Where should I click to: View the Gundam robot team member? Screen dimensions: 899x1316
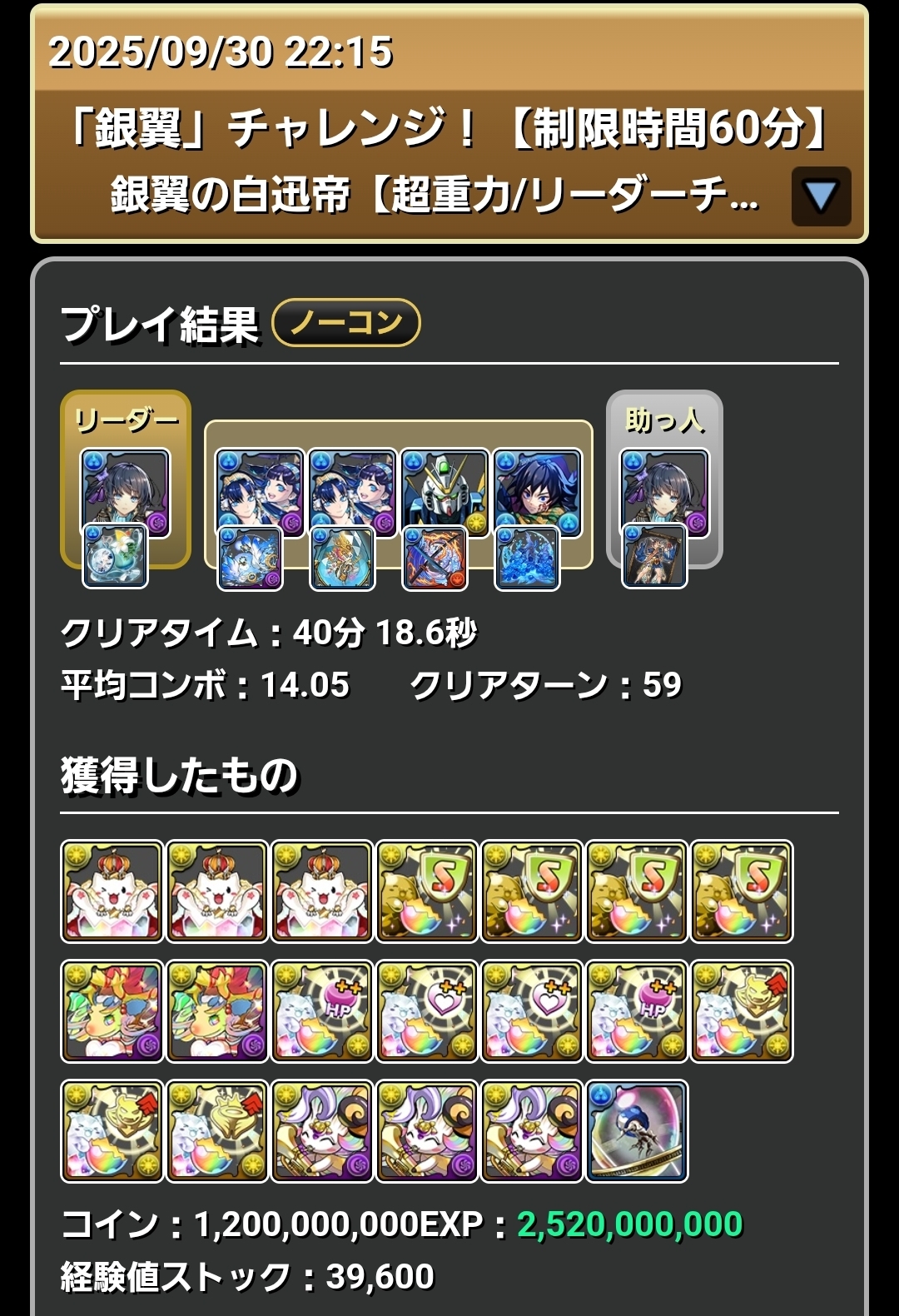pyautogui.click(x=444, y=491)
